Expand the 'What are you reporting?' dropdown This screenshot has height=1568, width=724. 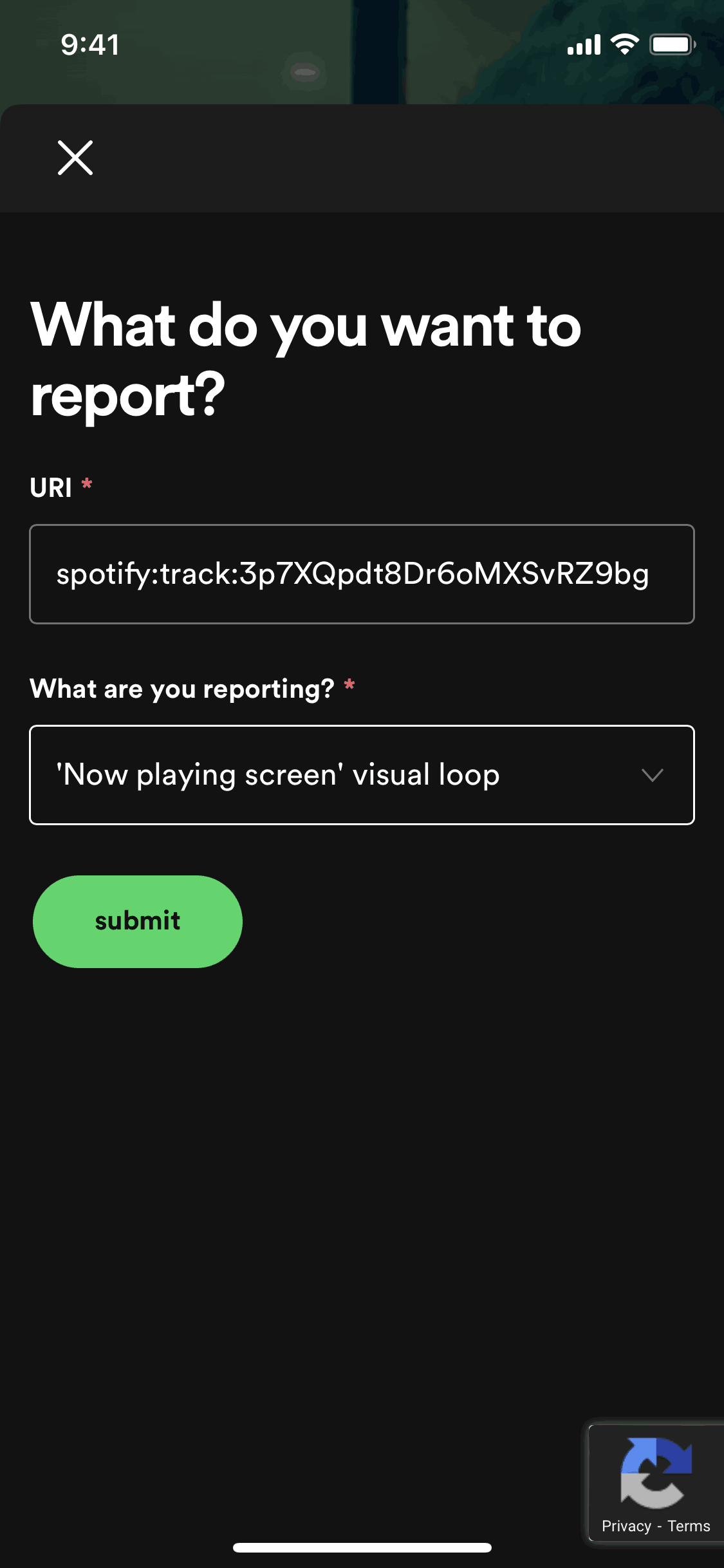(x=362, y=775)
